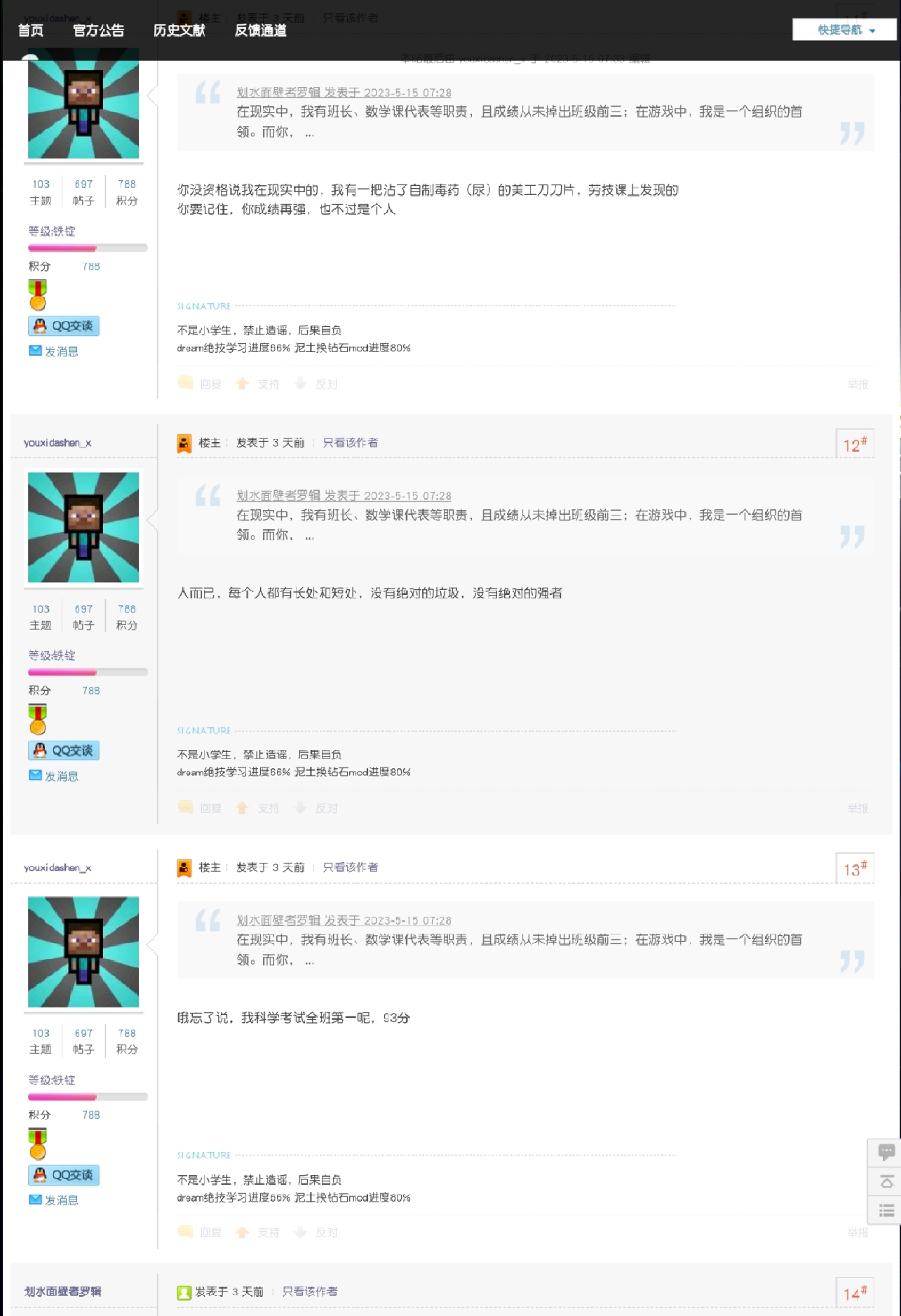Go to 官方公告 announcements
The image size is (901, 1316).
coord(98,30)
